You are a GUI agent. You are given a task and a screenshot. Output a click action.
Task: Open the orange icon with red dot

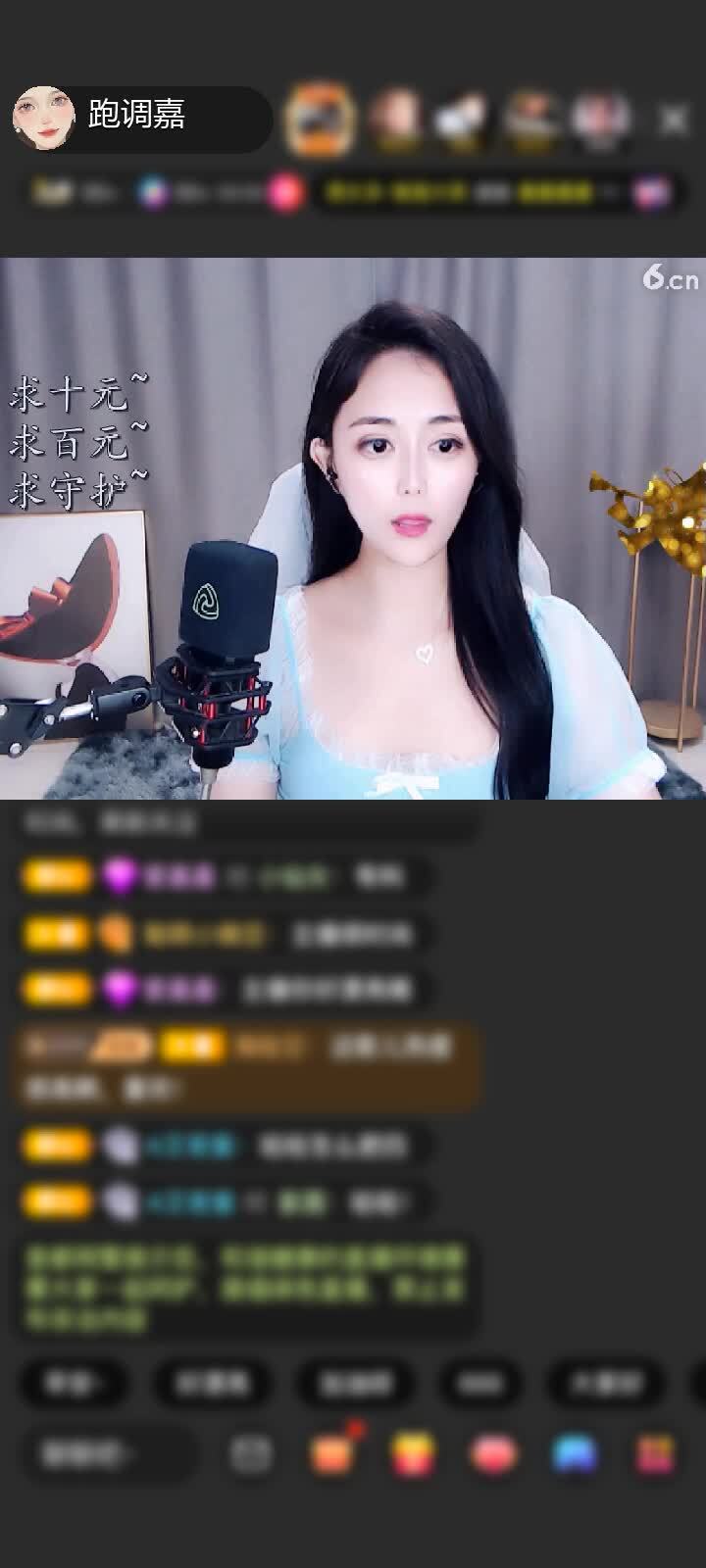pyautogui.click(x=332, y=1453)
